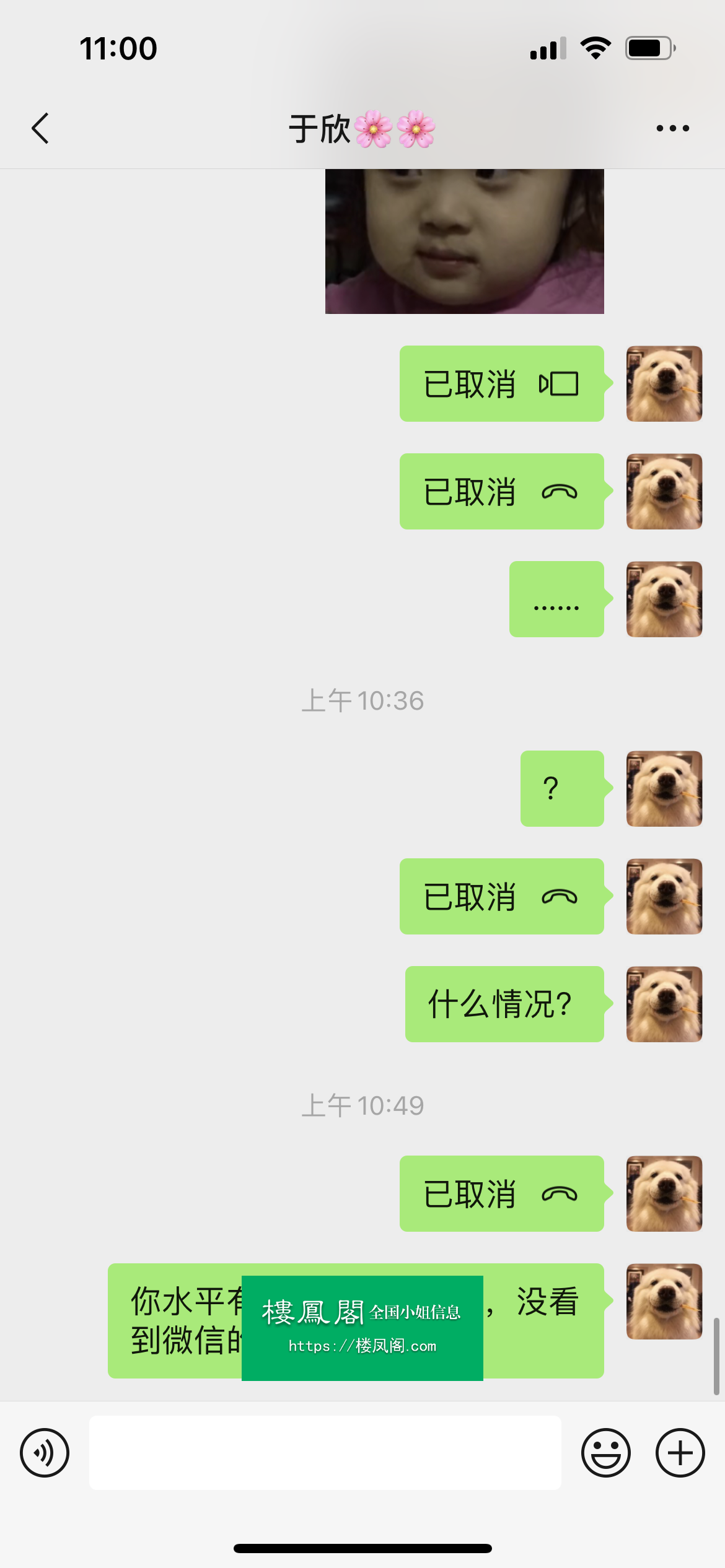The width and height of the screenshot is (725, 1568).
Task: Tap the cancelled video call message
Action: coord(501,384)
